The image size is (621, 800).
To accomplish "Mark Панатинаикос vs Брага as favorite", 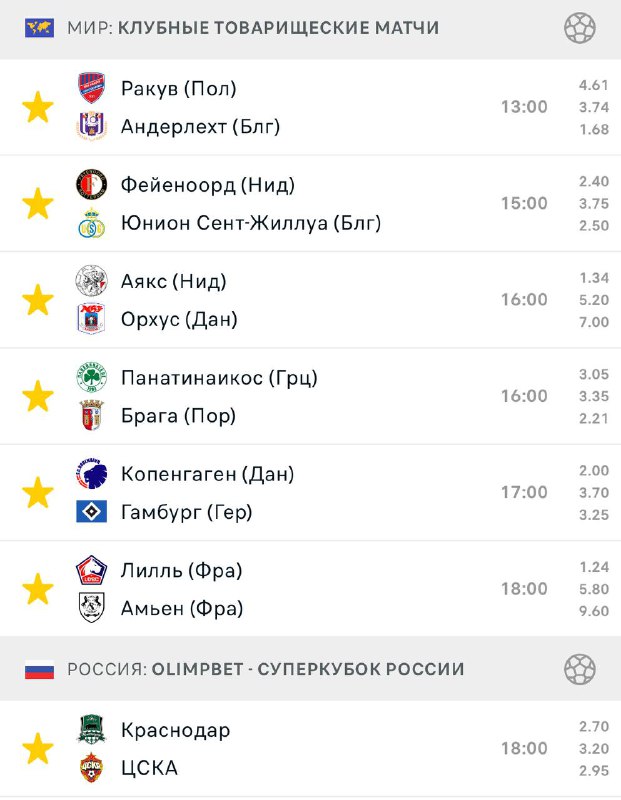I will (38, 396).
